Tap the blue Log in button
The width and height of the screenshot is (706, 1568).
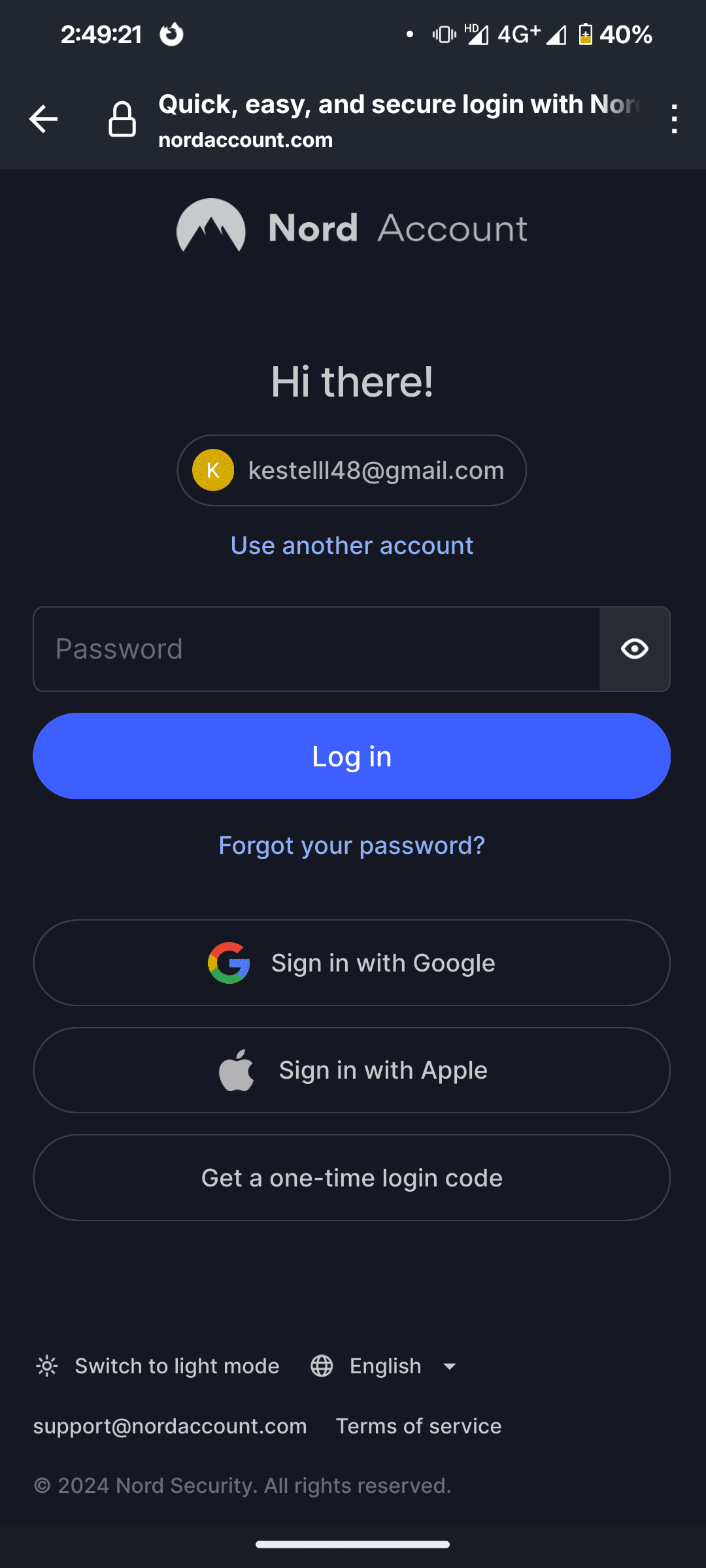[352, 756]
